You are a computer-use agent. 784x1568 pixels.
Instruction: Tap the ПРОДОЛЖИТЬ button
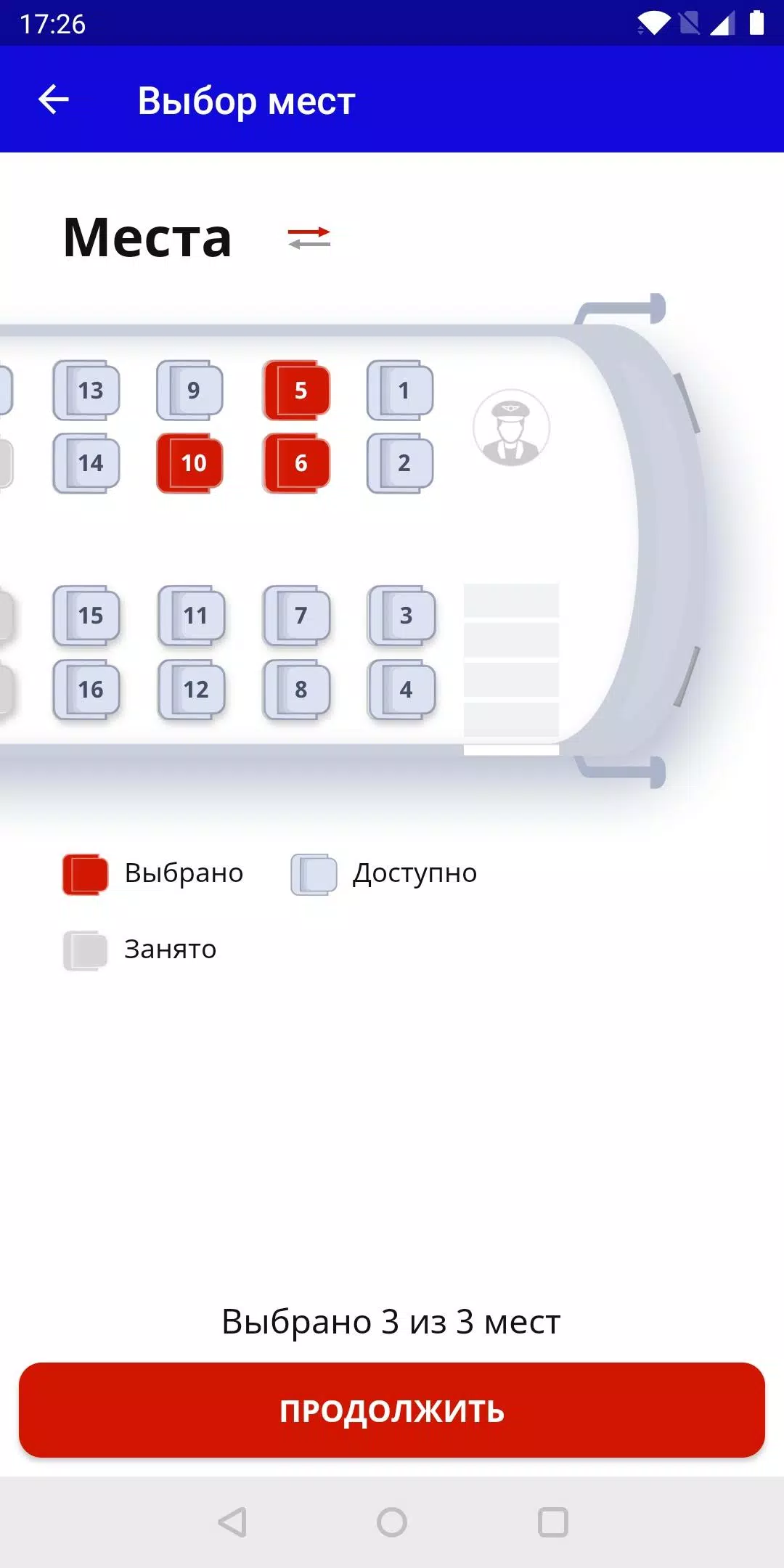coord(392,1410)
